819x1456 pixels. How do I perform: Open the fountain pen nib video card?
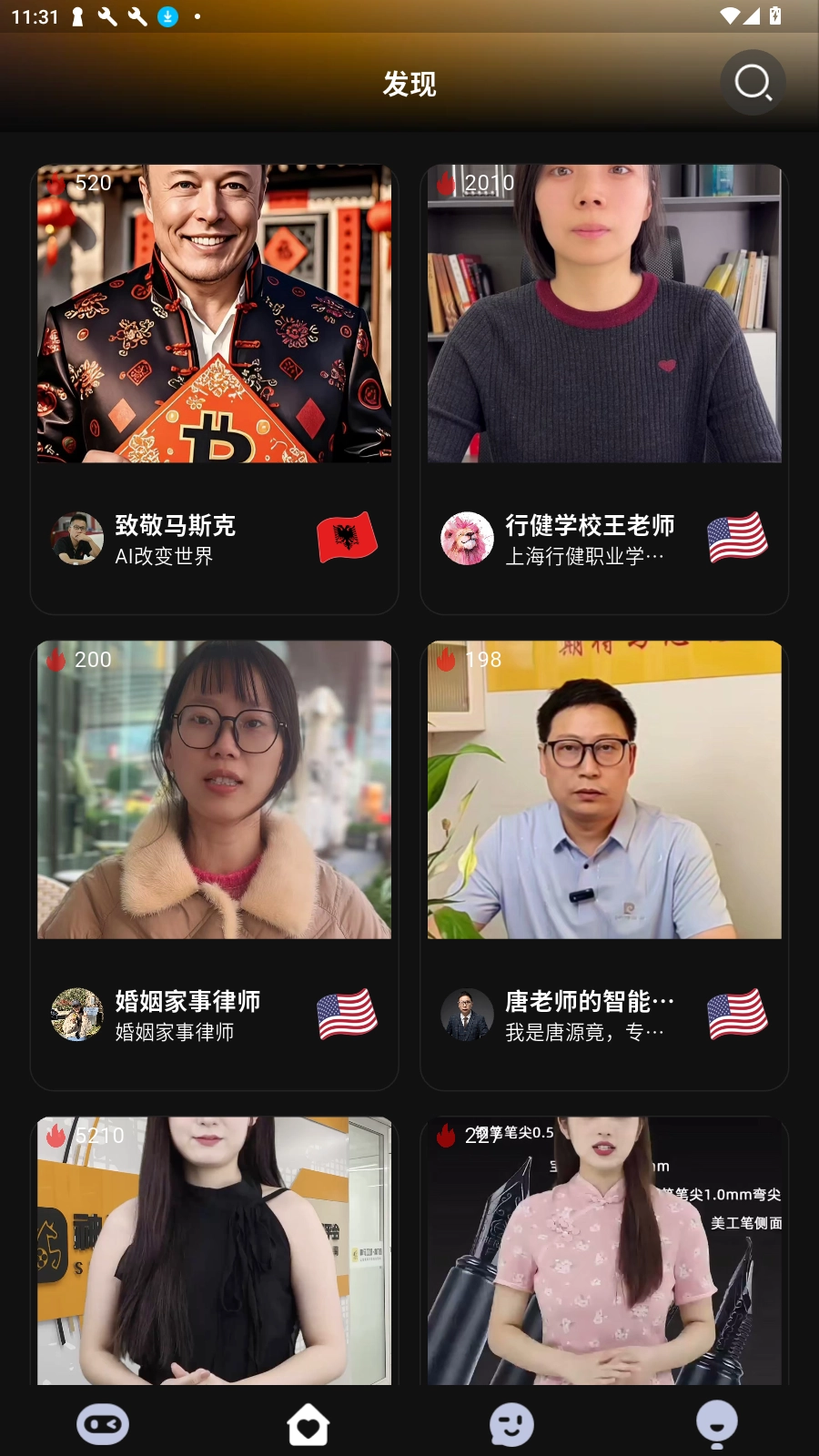(604, 1251)
